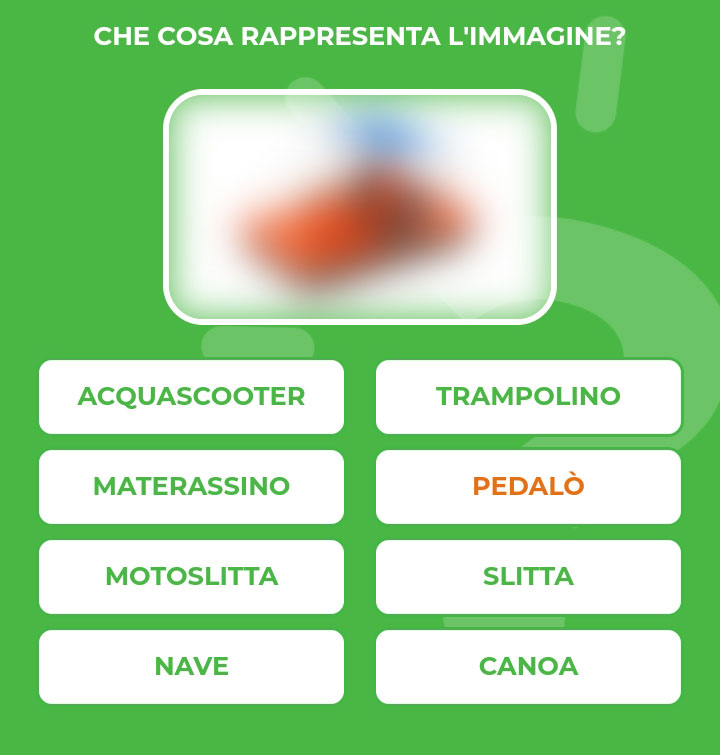Choose the NAVE option
The height and width of the screenshot is (755, 720).
191,667
